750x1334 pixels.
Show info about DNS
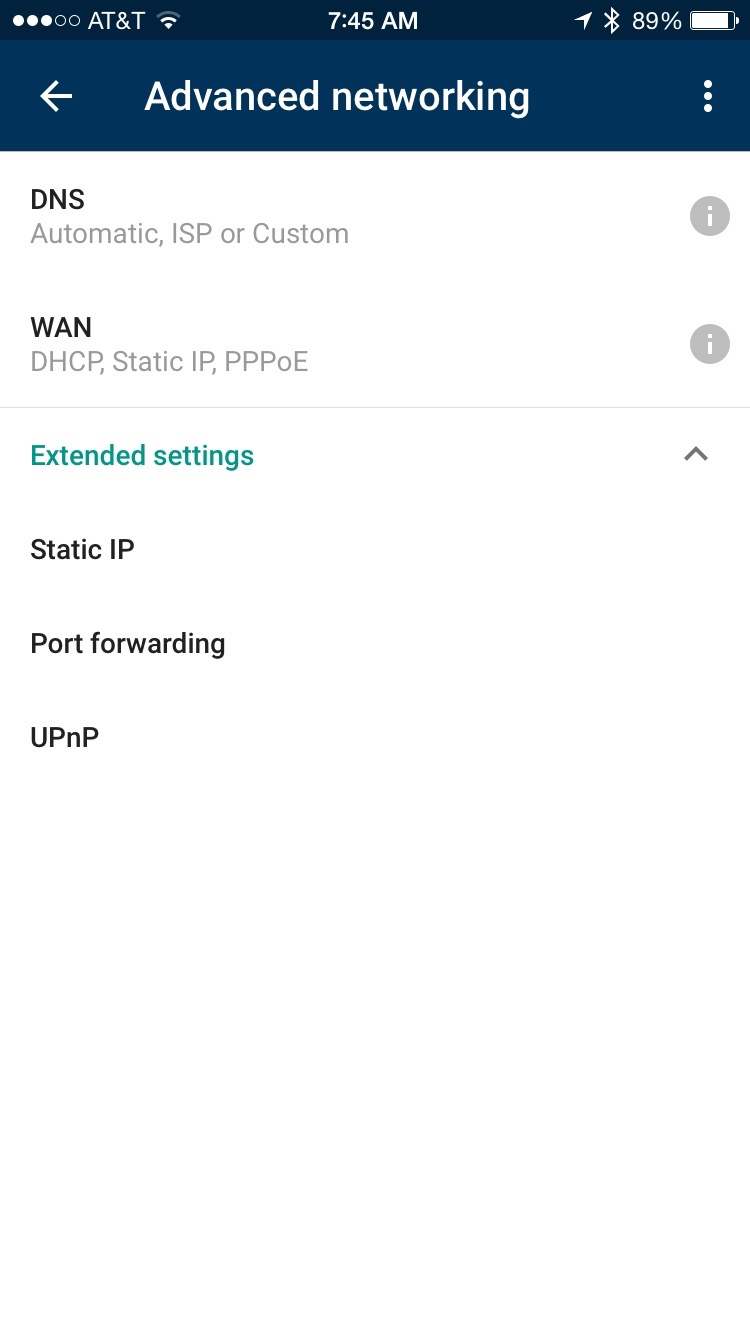(710, 216)
